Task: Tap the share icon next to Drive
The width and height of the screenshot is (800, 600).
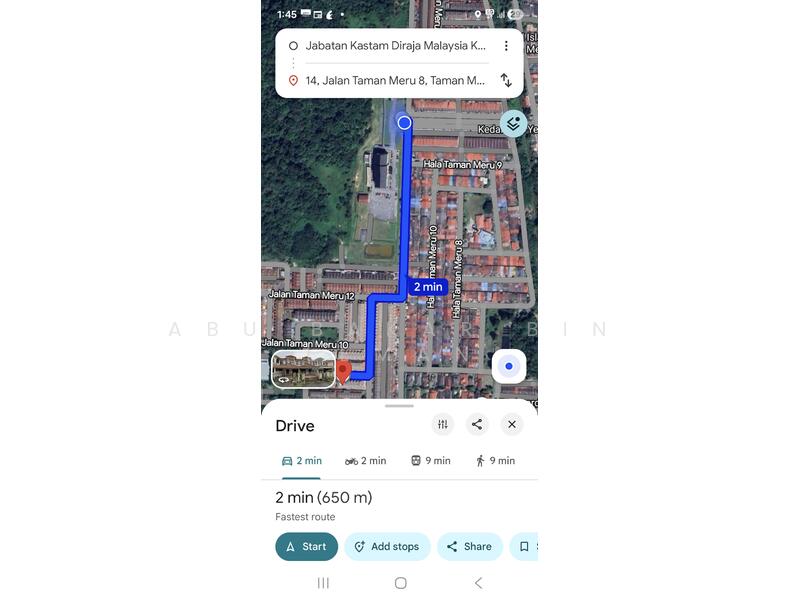Action: pos(477,424)
